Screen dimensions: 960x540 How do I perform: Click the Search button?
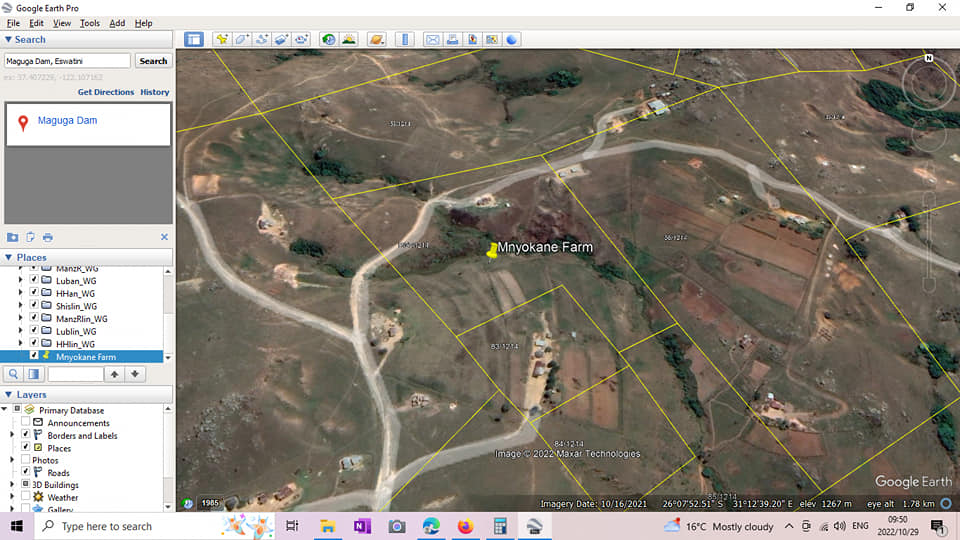click(x=153, y=61)
